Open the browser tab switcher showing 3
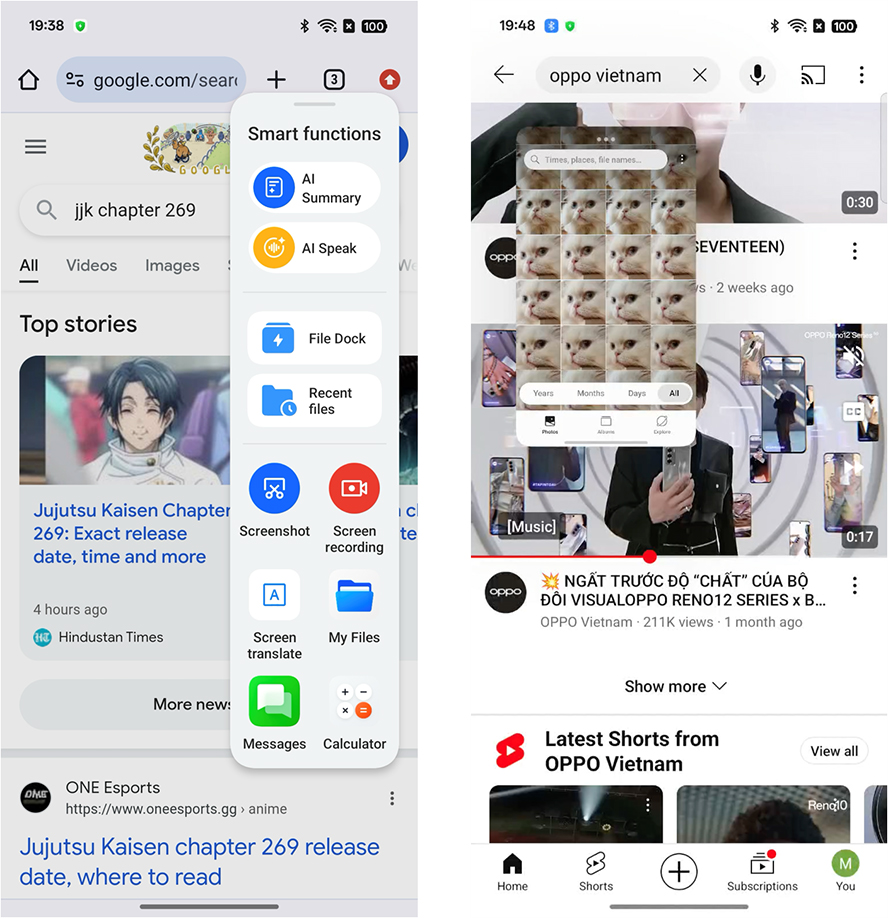The height and width of the screenshot is (918, 888). (334, 80)
